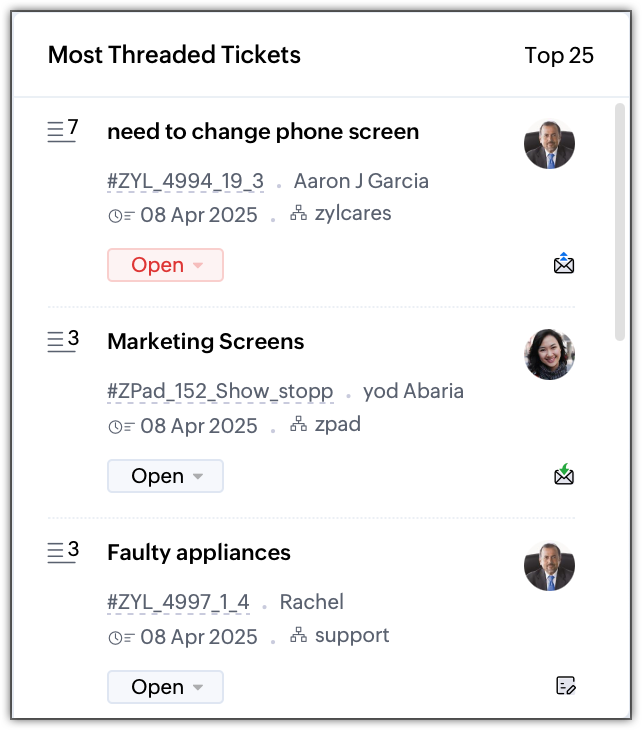This screenshot has height=730, width=642.
Task: Open the 'Marketing Screens' ticket
Action: click(205, 342)
